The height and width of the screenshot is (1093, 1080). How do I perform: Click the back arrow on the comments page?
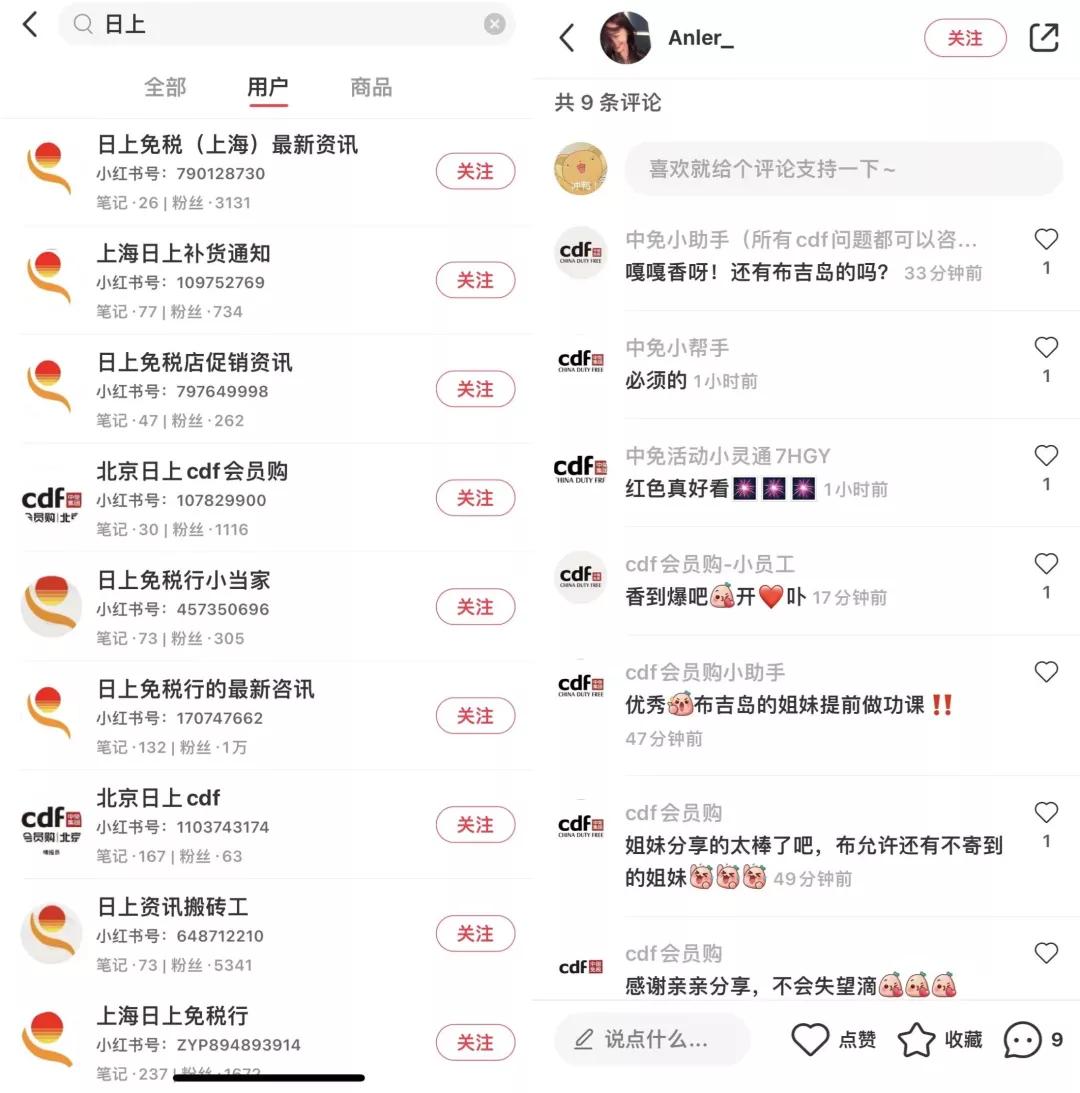(x=566, y=36)
